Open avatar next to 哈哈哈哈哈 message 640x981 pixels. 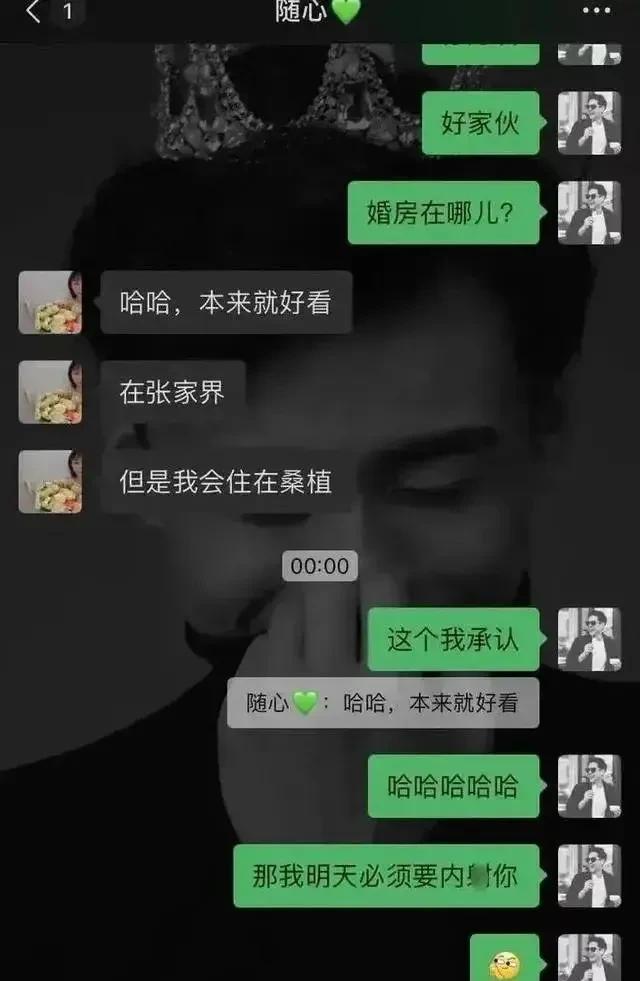coord(589,786)
